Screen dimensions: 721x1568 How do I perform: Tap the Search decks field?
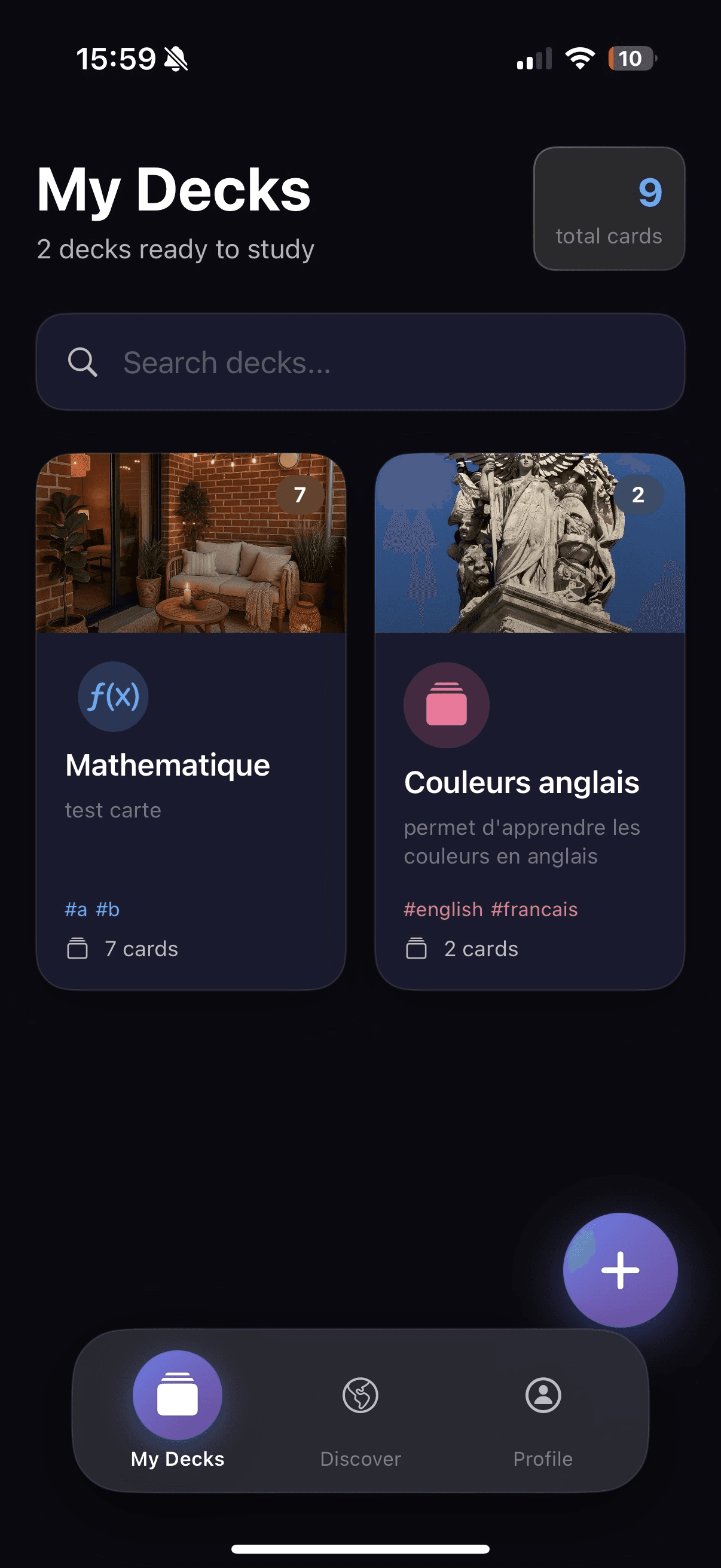point(360,362)
